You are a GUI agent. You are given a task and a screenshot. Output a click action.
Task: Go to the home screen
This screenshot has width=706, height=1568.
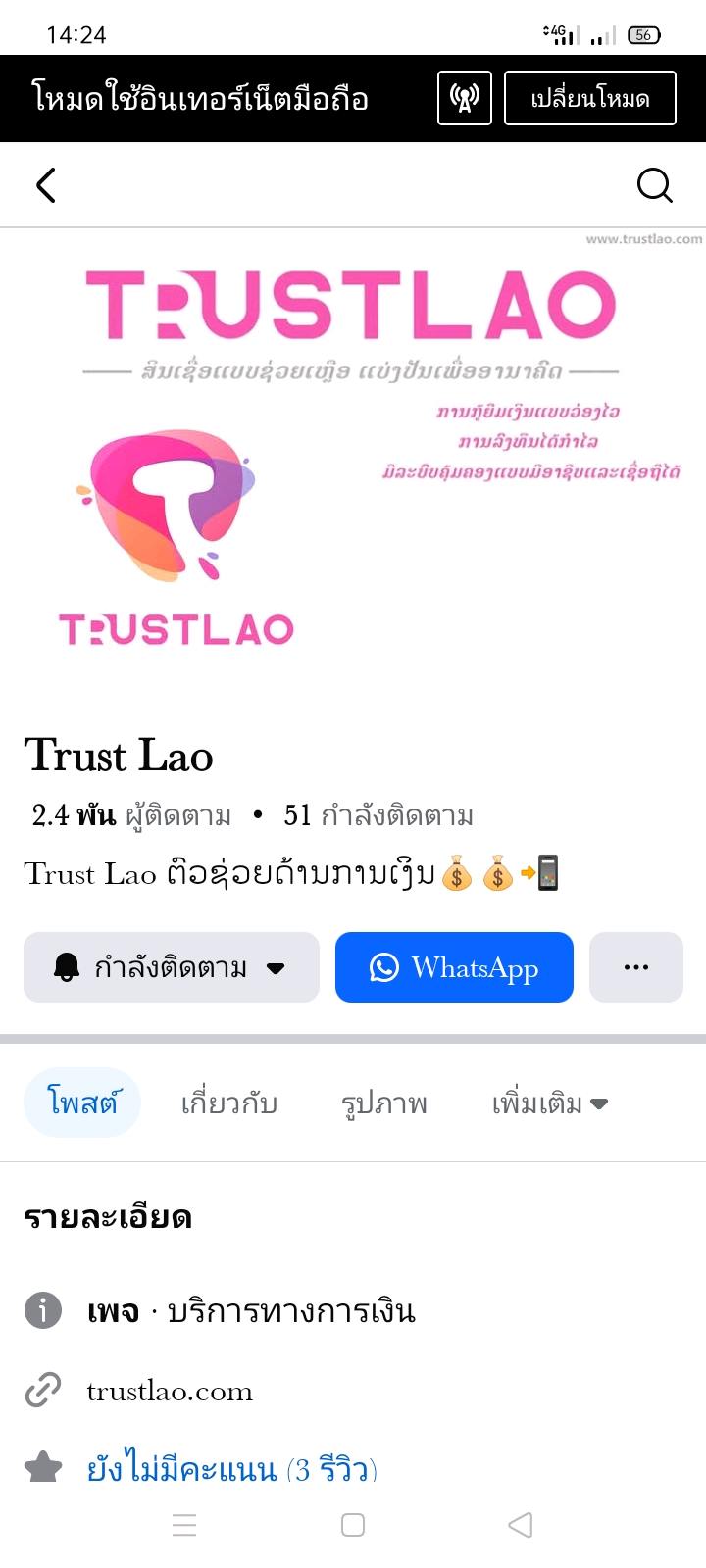[x=353, y=1525]
